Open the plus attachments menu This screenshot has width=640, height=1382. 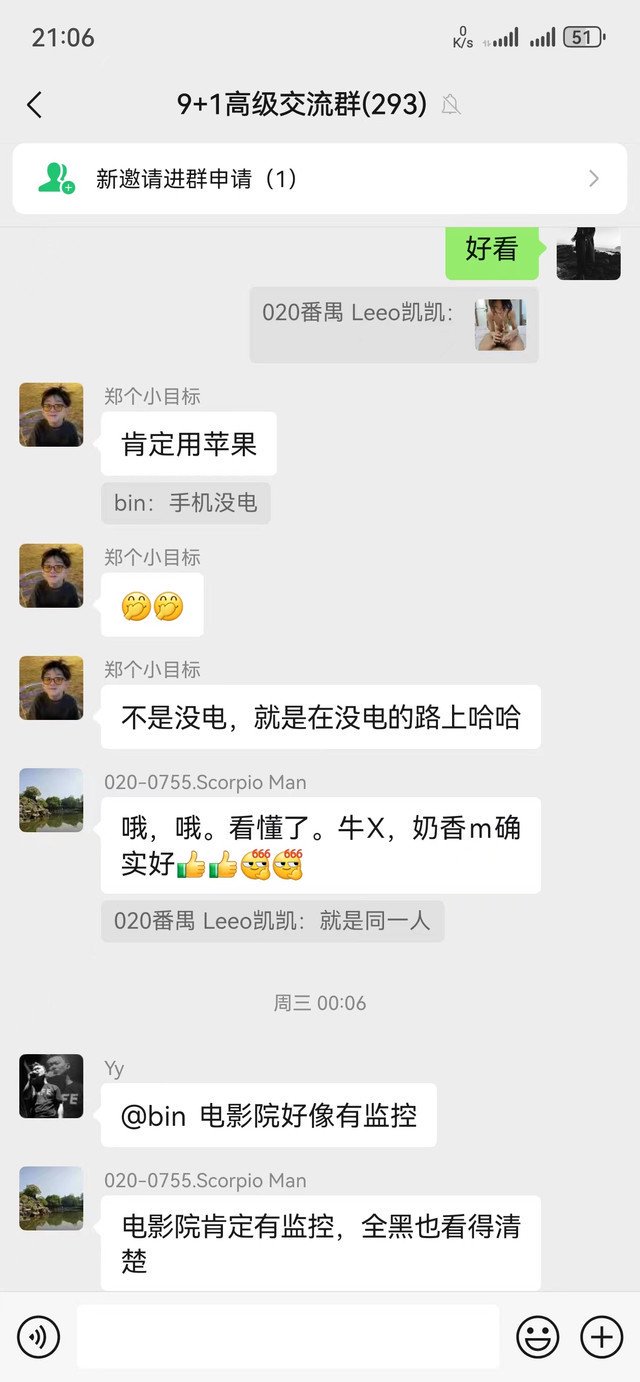point(602,1337)
